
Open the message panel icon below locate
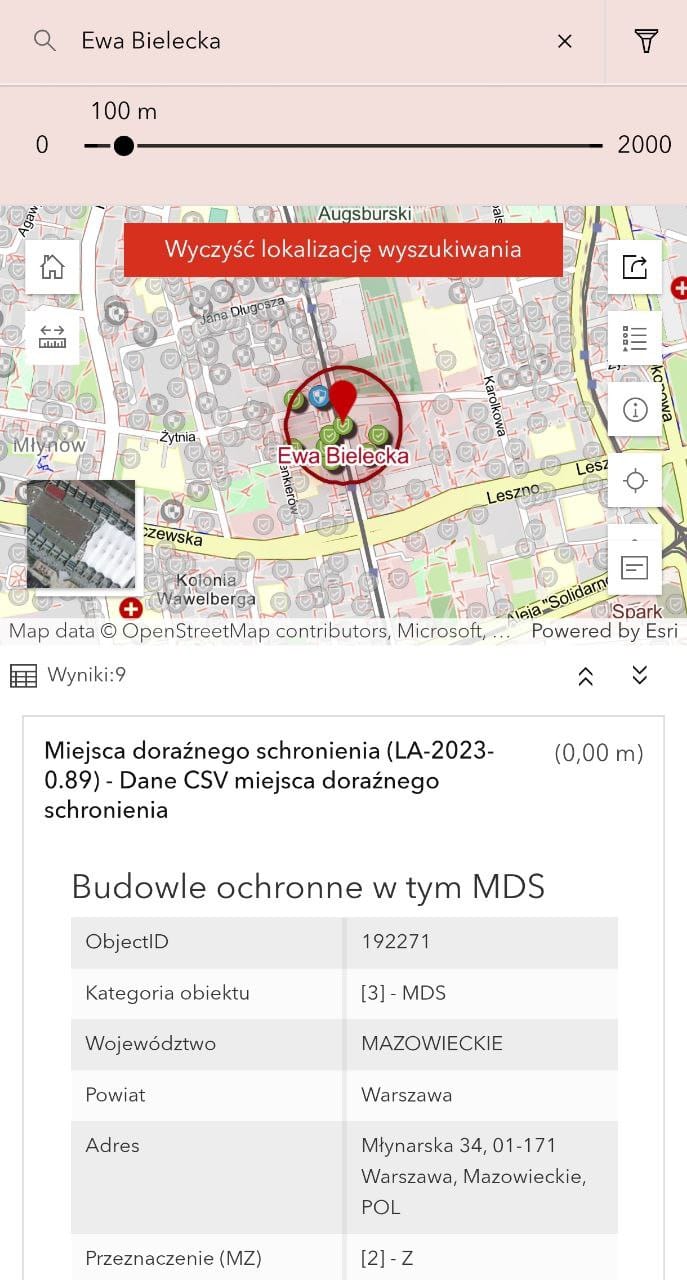tap(635, 568)
